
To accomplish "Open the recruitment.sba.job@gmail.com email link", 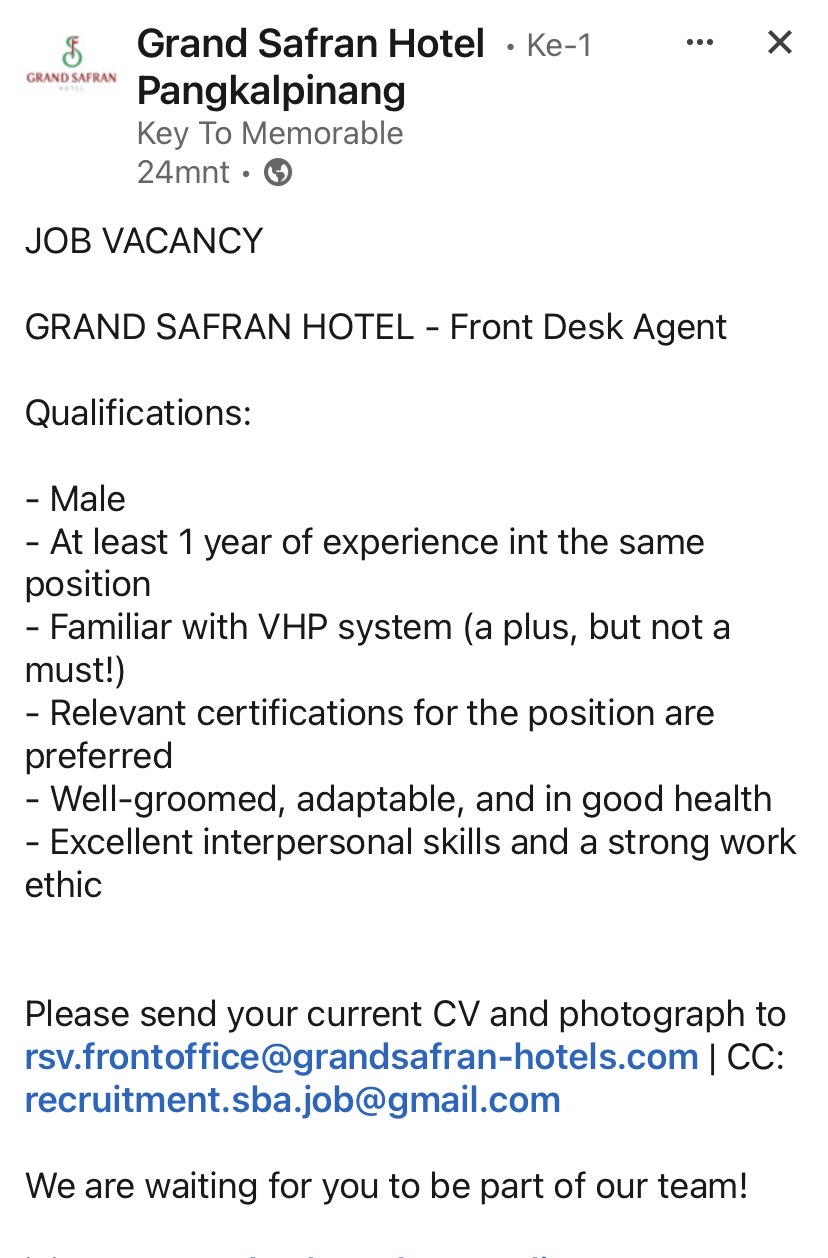I will pyautogui.click(x=292, y=1099).
